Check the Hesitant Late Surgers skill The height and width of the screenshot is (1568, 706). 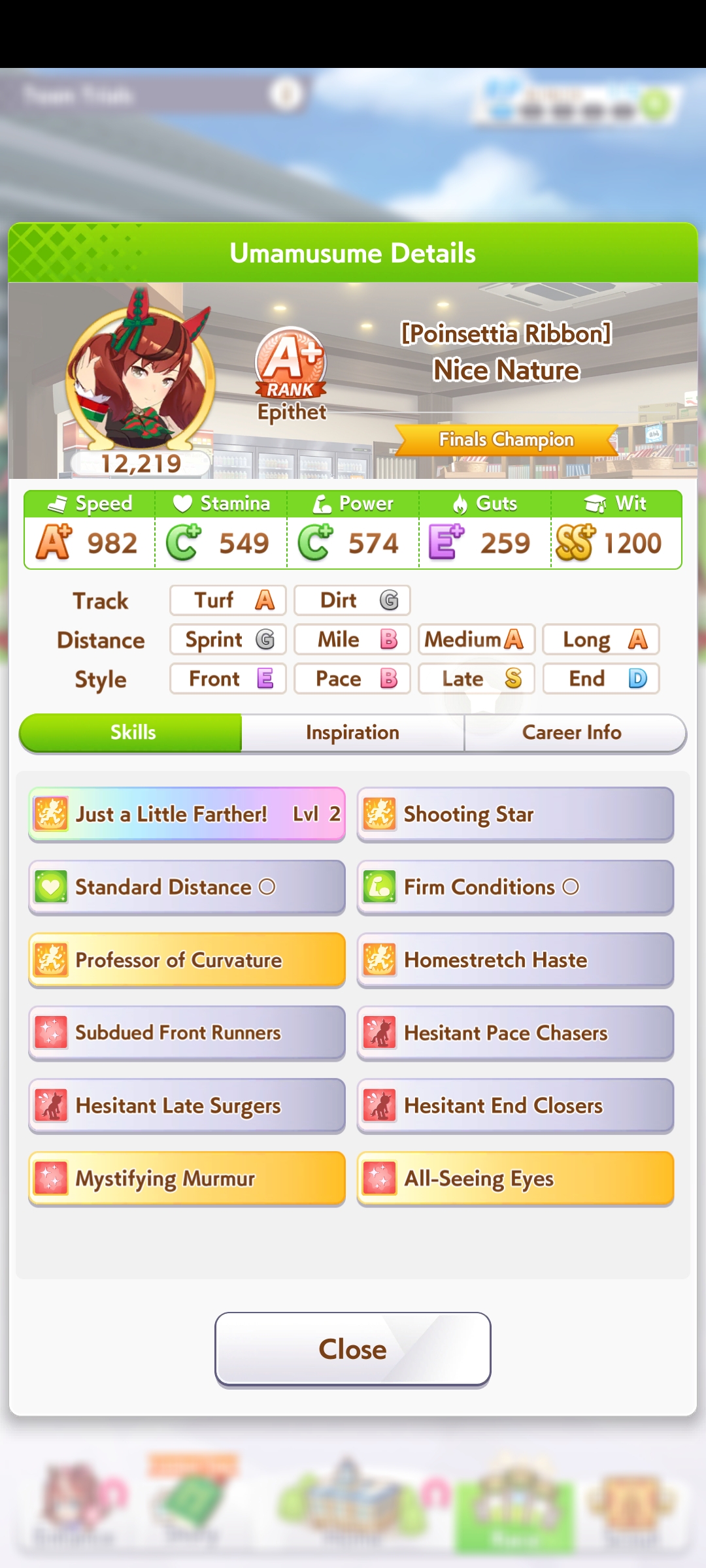point(187,1105)
